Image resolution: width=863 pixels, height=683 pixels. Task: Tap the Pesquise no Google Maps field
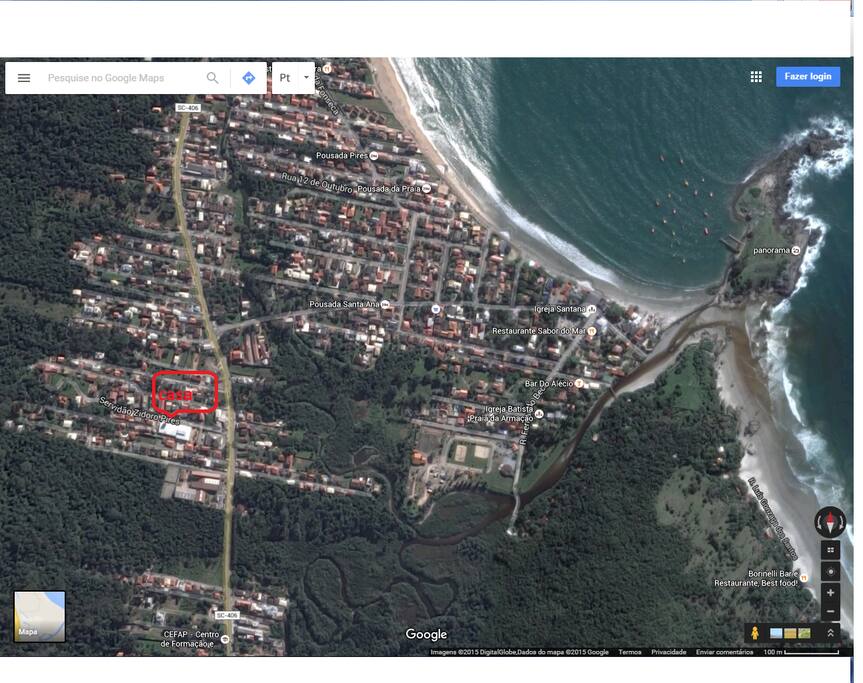pyautogui.click(x=120, y=78)
